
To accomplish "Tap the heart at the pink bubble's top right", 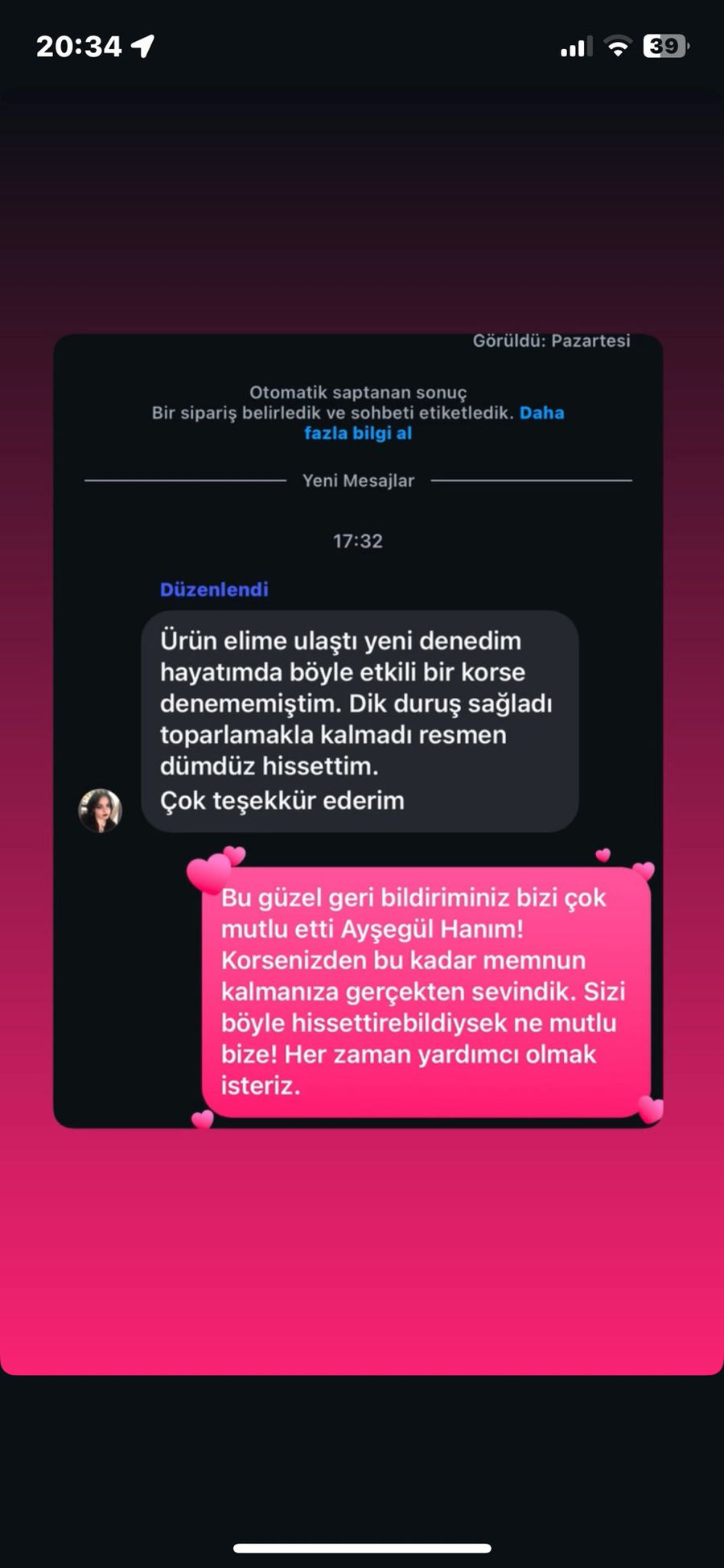I will [x=603, y=855].
